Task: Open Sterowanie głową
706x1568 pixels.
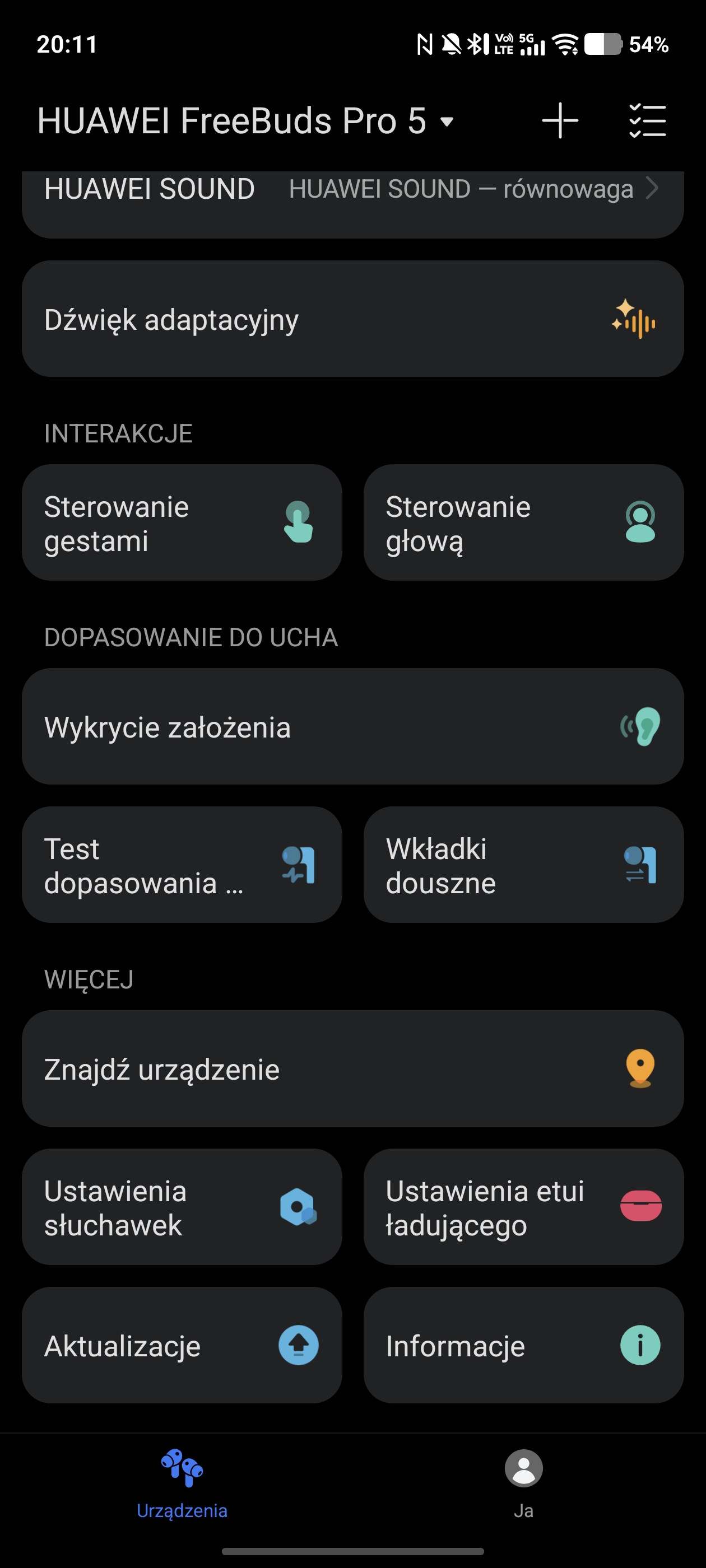Action: (x=523, y=523)
